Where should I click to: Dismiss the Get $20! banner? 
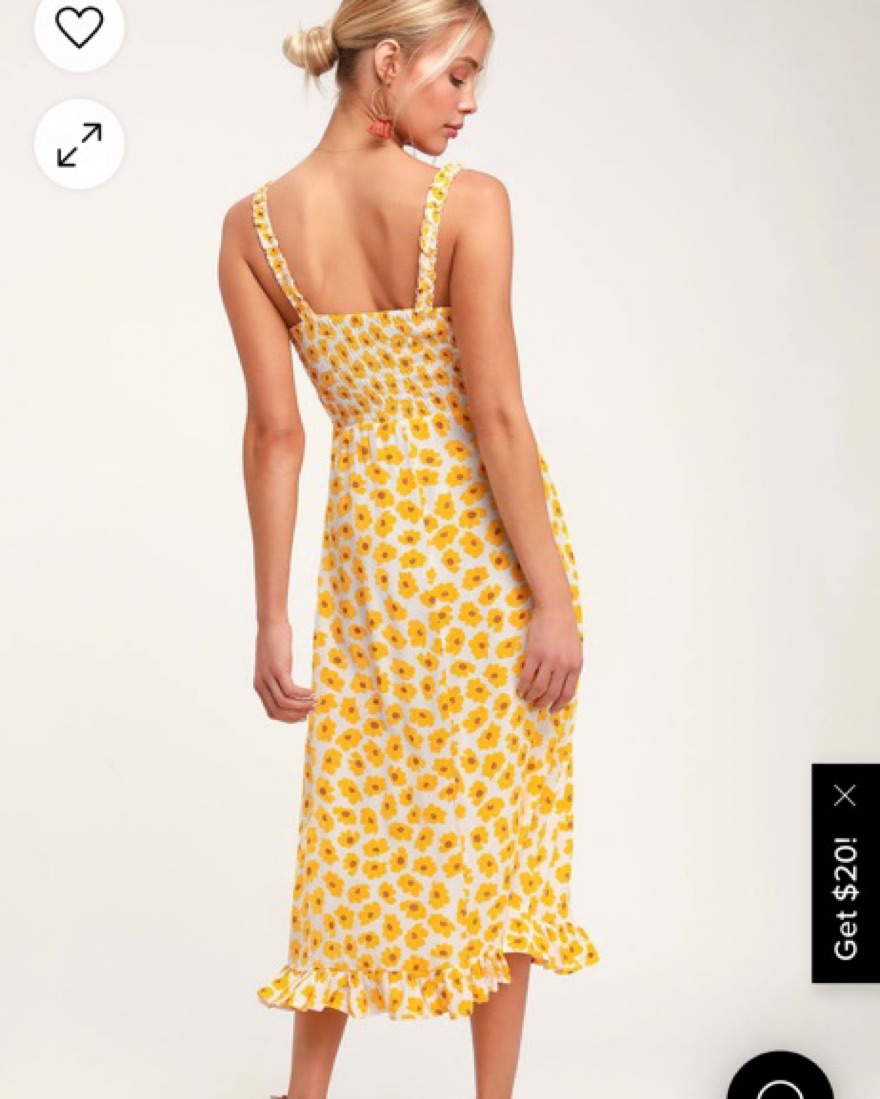click(845, 796)
